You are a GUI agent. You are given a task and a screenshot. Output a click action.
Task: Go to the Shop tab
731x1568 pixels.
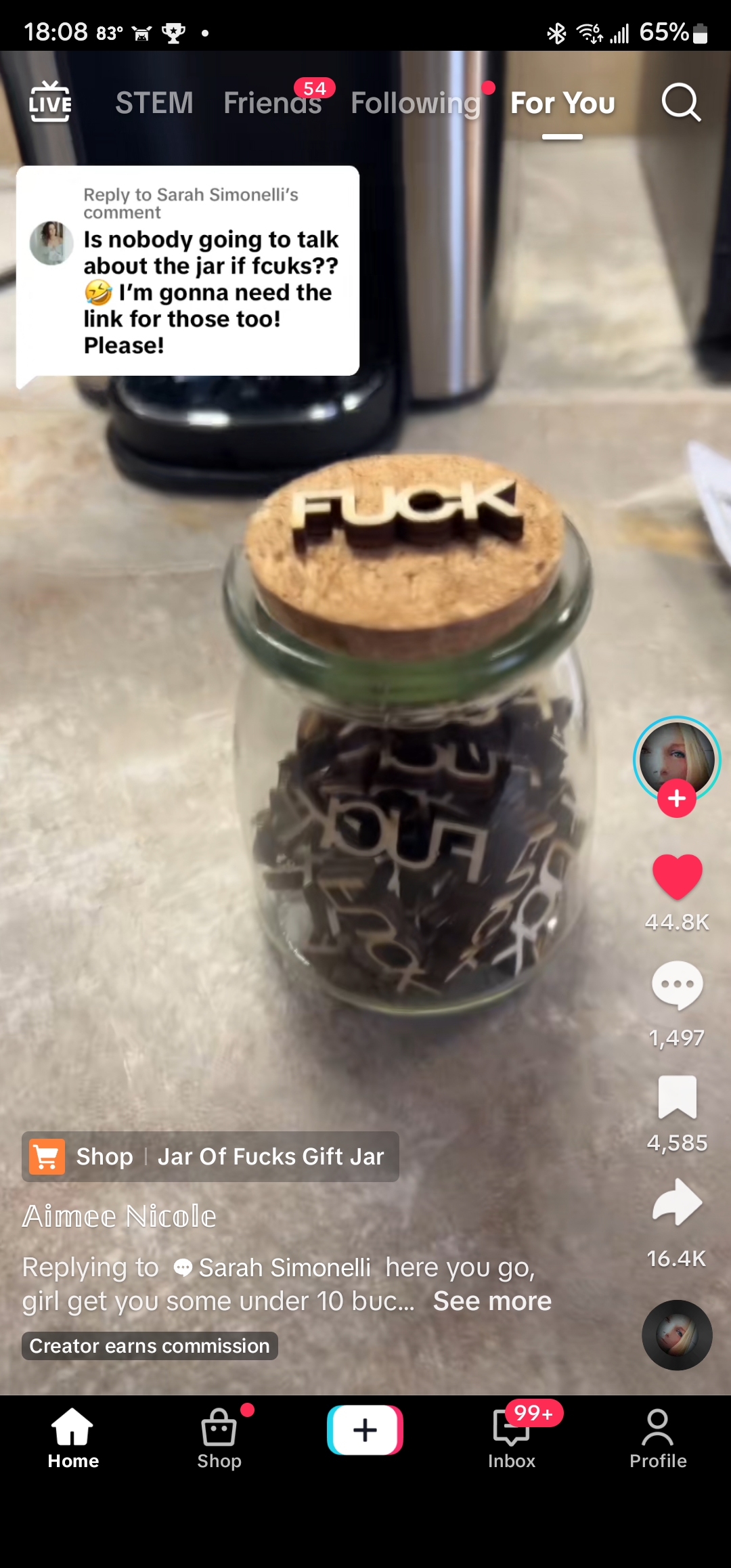219,1438
